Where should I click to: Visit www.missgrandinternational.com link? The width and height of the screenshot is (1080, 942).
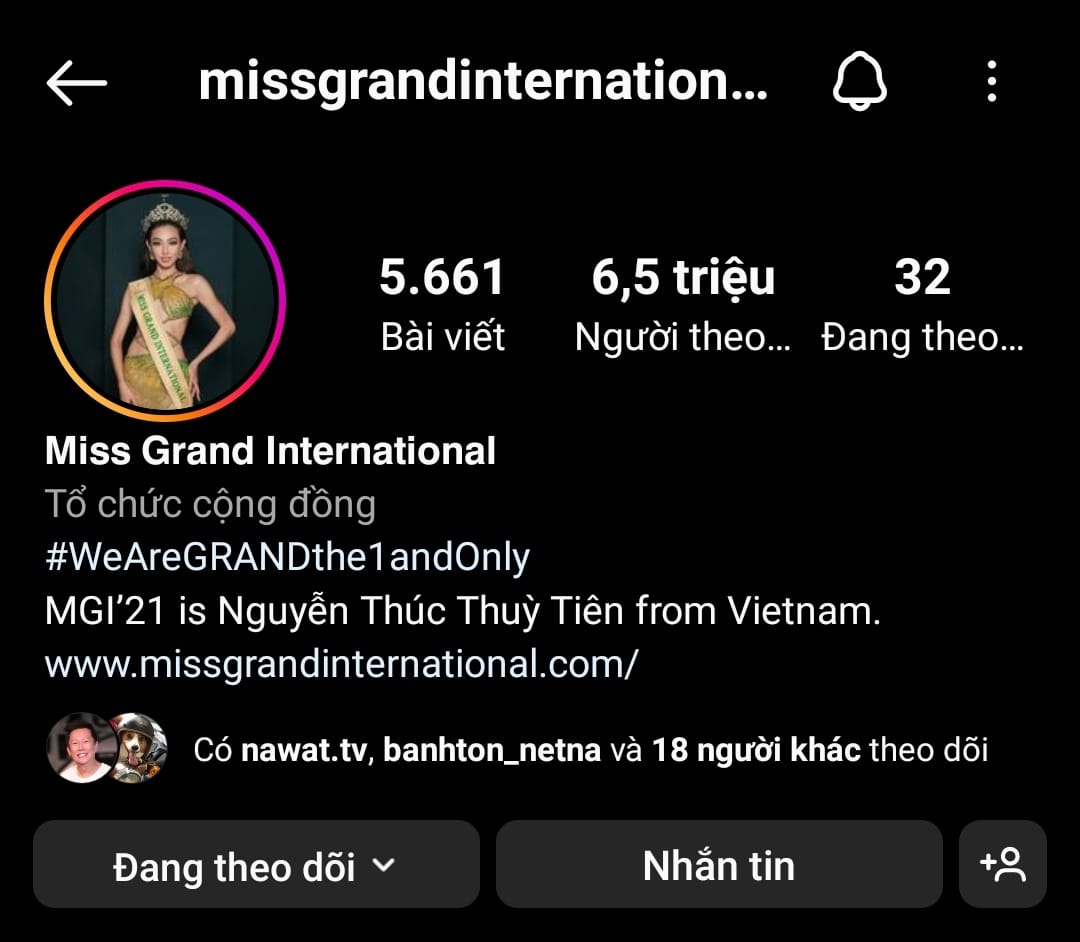pos(341,664)
